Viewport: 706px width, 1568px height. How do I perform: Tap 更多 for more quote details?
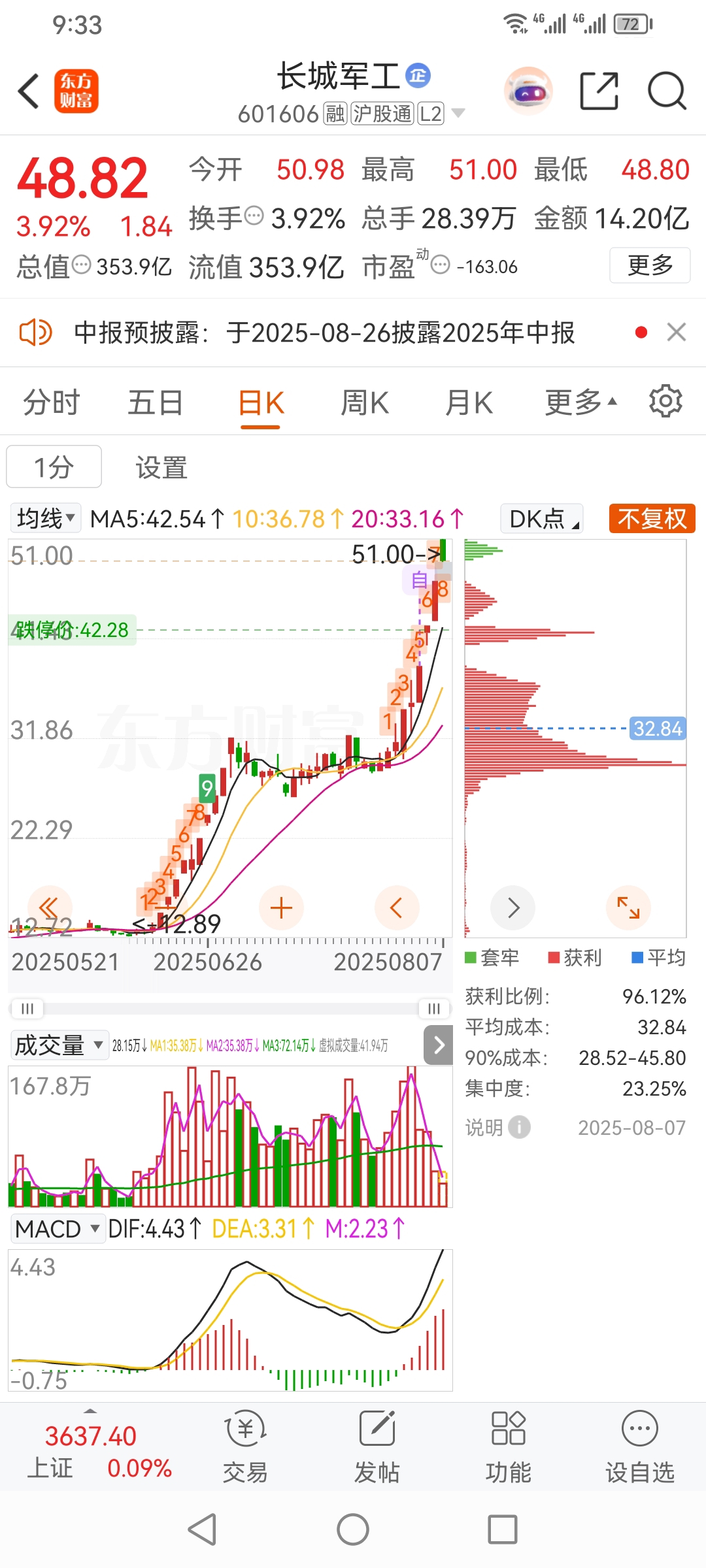coord(649,265)
